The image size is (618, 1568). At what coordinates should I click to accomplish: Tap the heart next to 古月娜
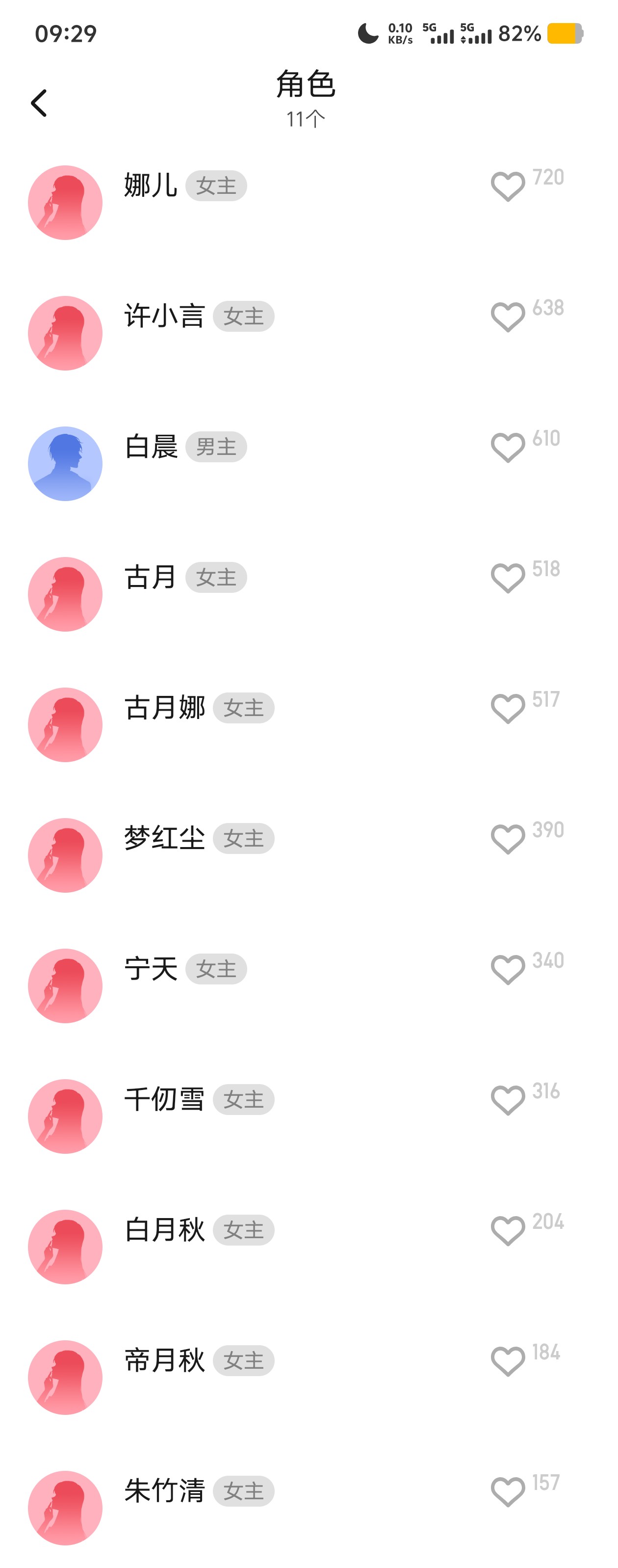click(x=507, y=709)
